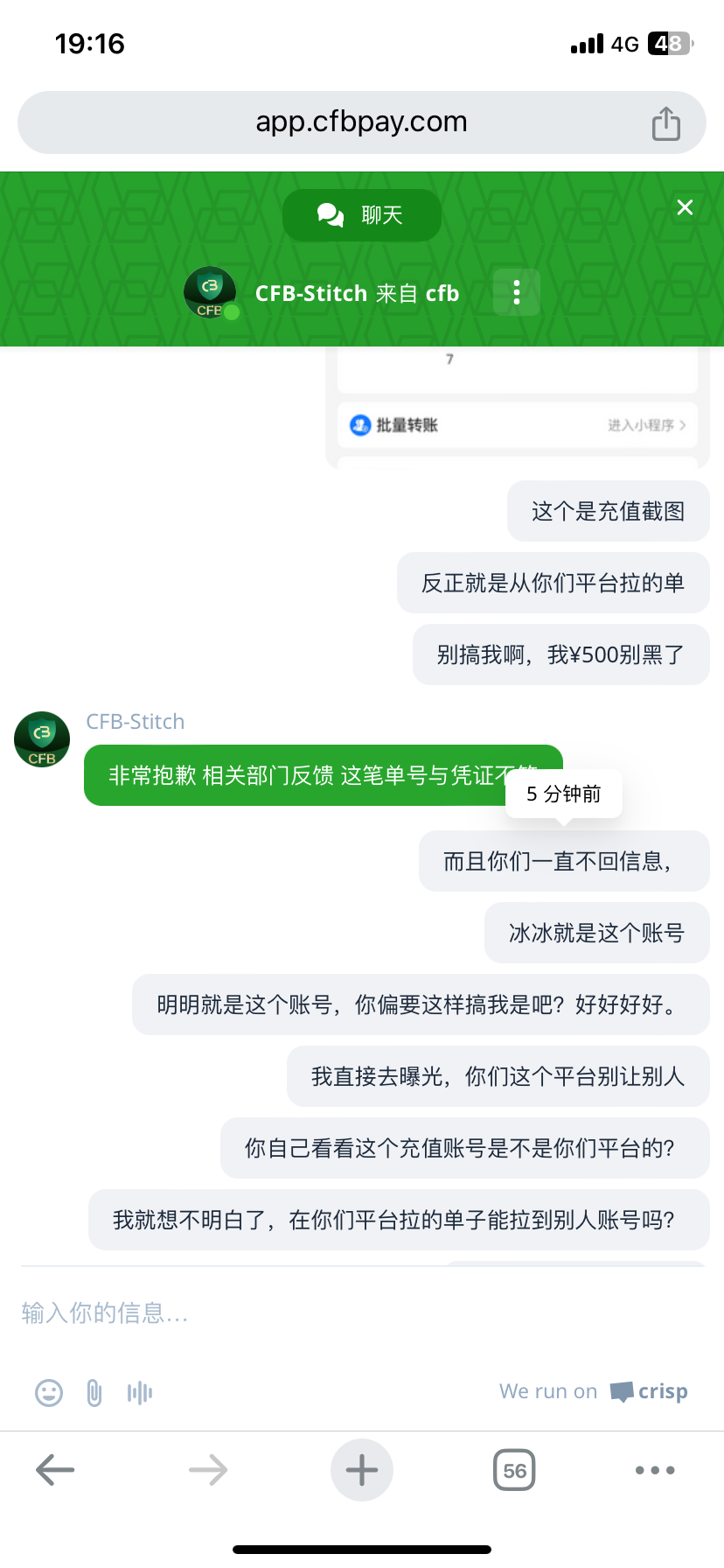Open the emoji picker
This screenshot has width=724, height=1568.
(x=49, y=1392)
